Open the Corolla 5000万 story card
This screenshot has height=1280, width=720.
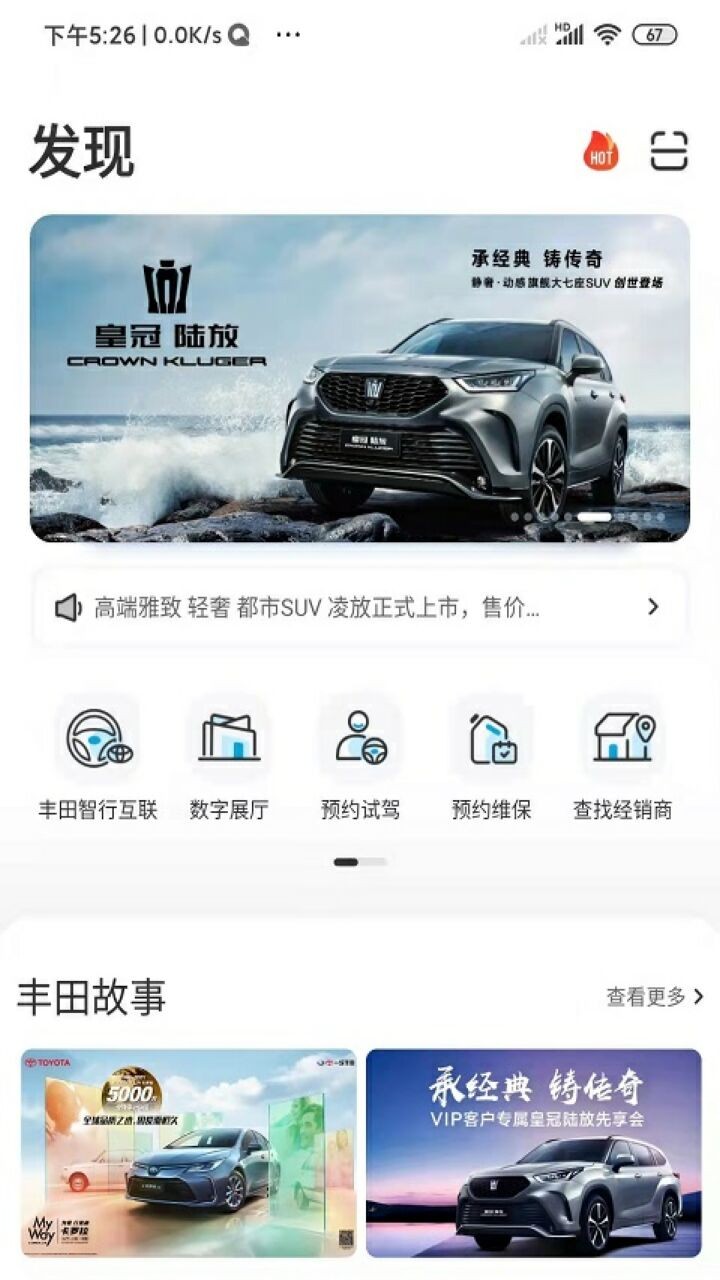[188, 1152]
